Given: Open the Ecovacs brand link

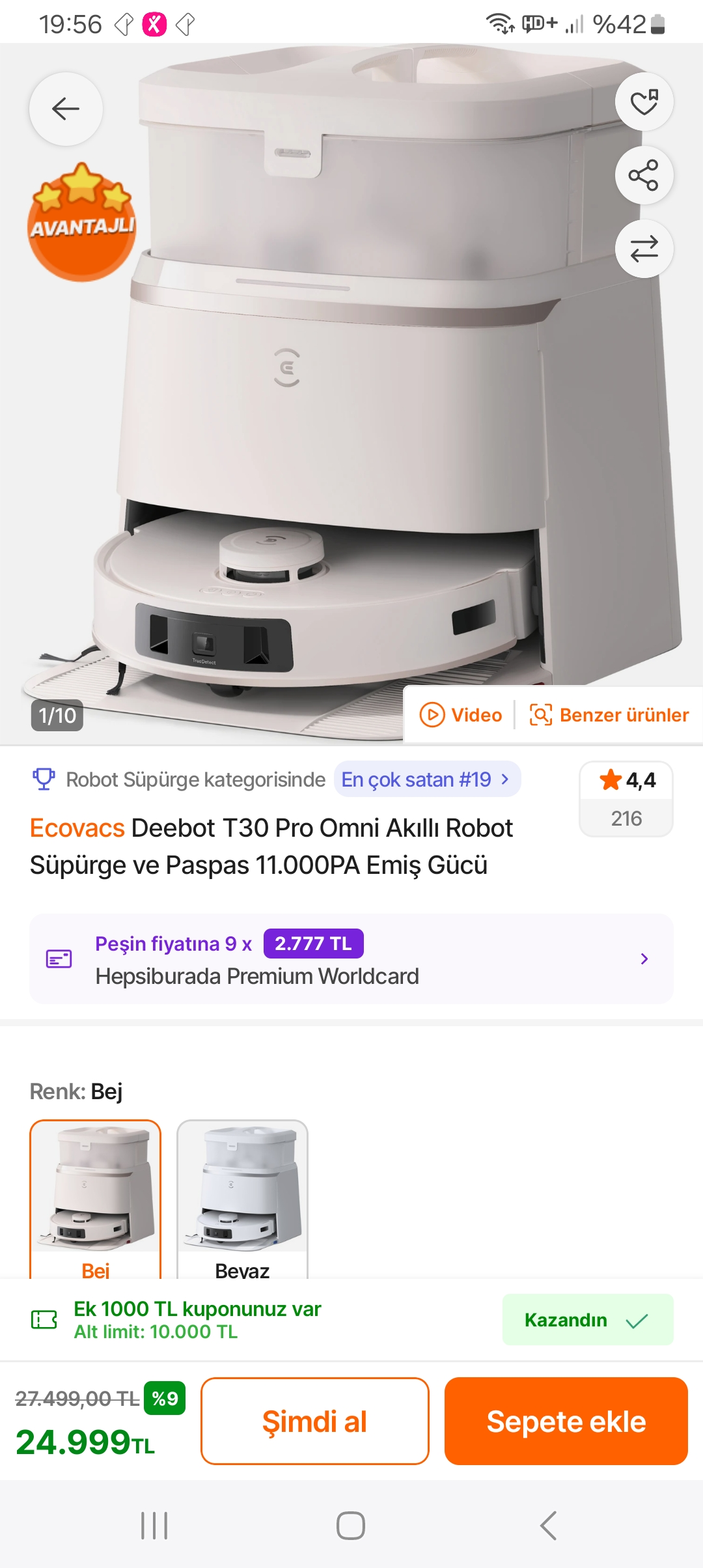Looking at the screenshot, I should click(x=77, y=828).
